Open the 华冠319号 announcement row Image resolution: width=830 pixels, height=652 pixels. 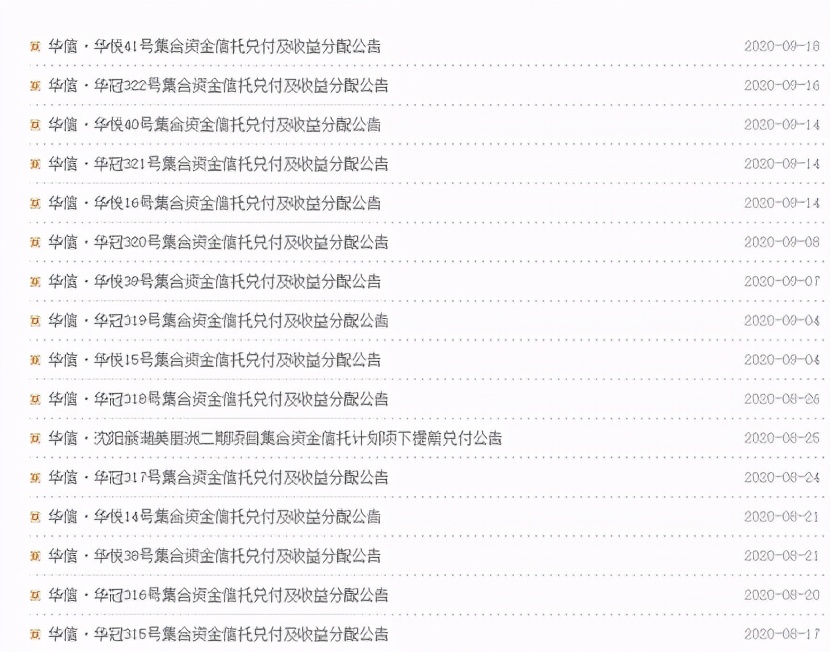pos(218,320)
